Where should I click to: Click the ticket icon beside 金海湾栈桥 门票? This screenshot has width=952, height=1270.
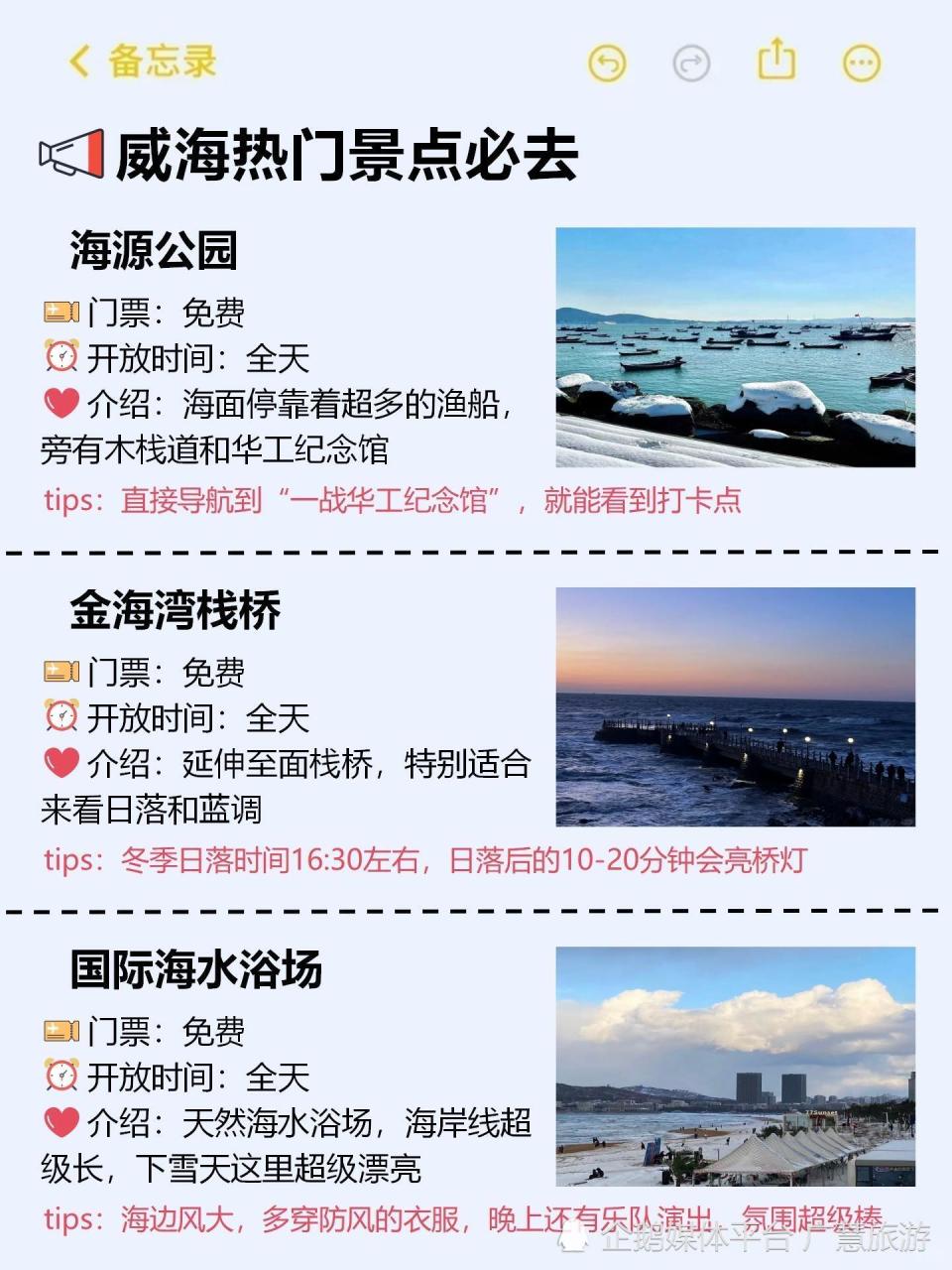(x=61, y=672)
